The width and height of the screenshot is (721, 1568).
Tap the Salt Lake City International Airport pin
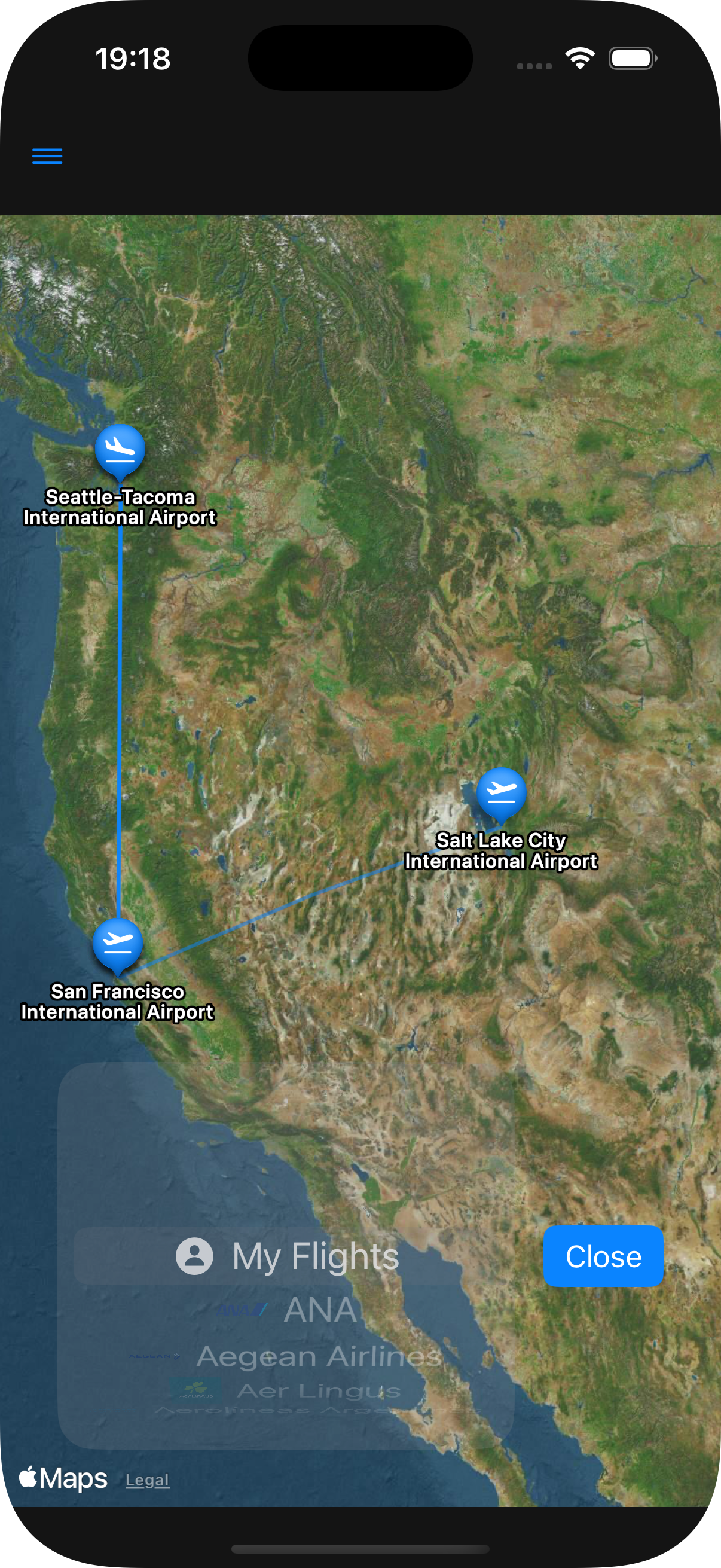pyautogui.click(x=501, y=792)
